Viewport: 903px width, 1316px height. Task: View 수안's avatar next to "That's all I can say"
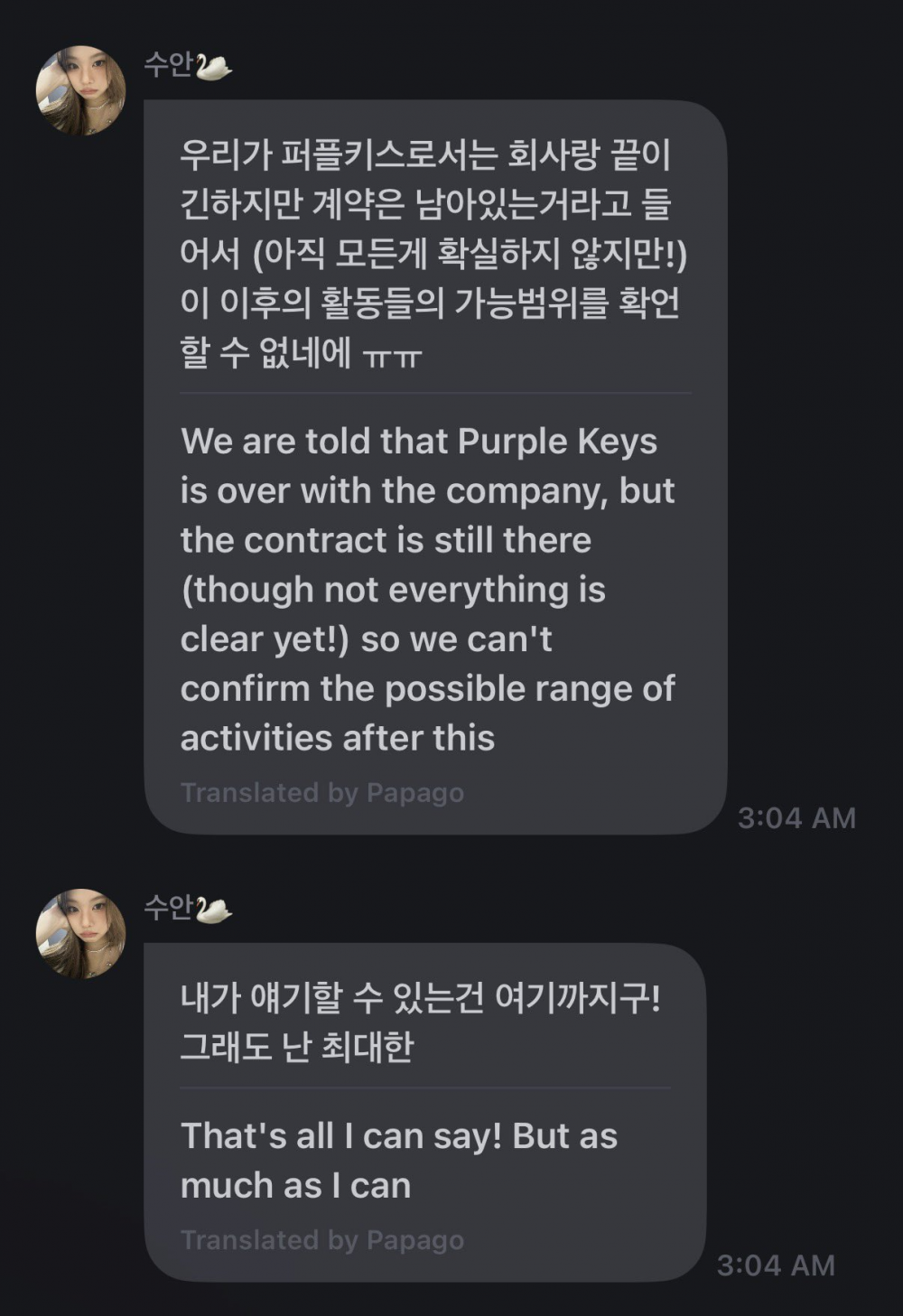(x=80, y=933)
